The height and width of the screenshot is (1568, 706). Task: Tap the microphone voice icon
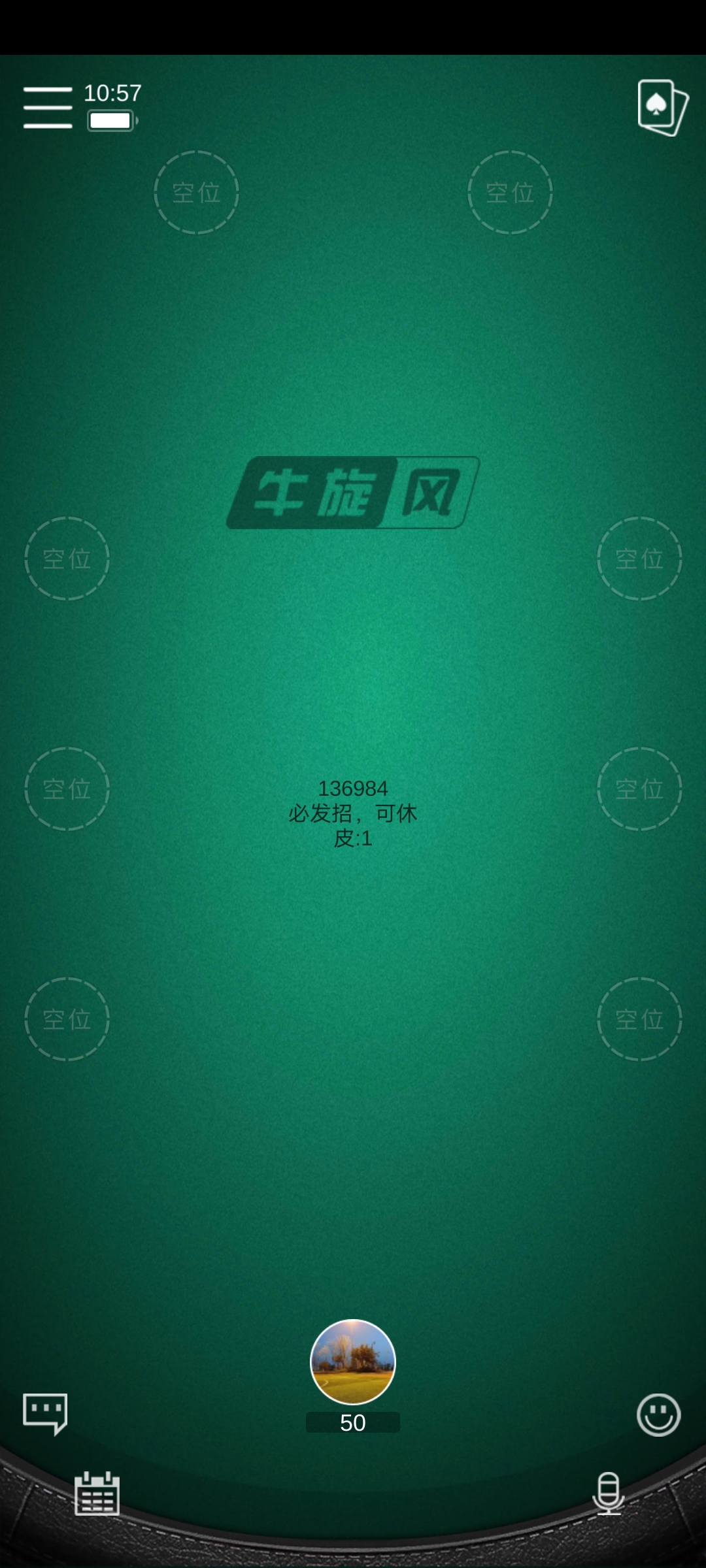click(608, 1494)
